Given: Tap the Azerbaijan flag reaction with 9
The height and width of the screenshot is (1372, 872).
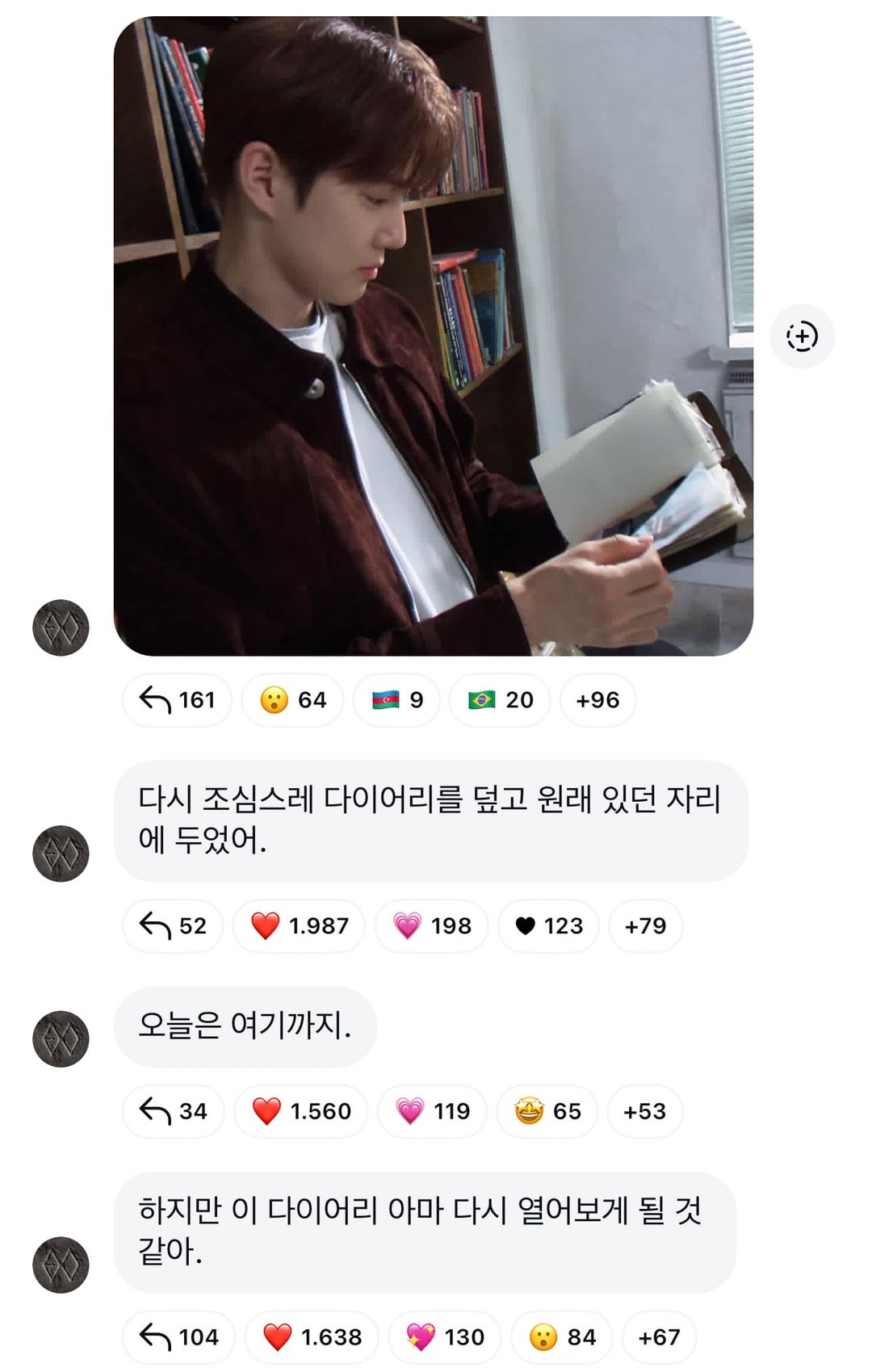Looking at the screenshot, I should point(397,700).
